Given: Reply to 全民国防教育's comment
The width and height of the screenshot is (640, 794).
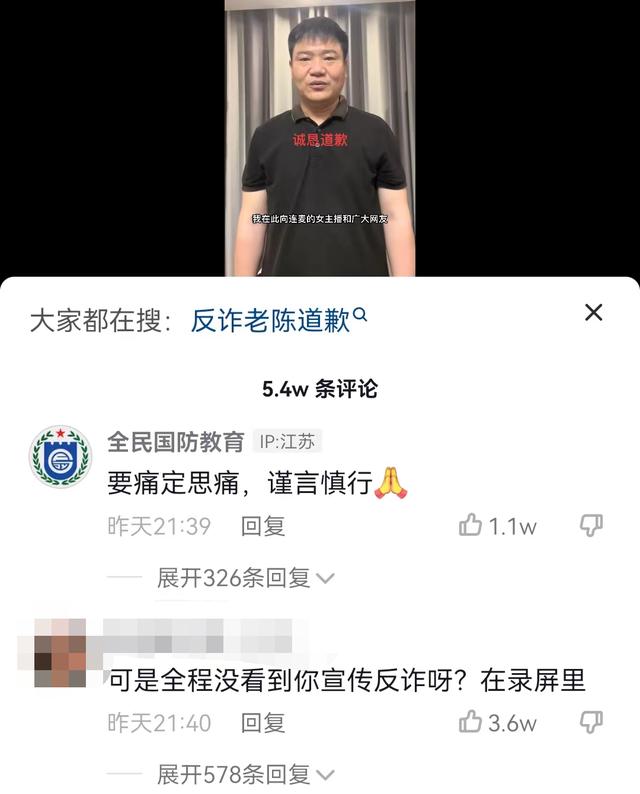Looking at the screenshot, I should (x=263, y=526).
